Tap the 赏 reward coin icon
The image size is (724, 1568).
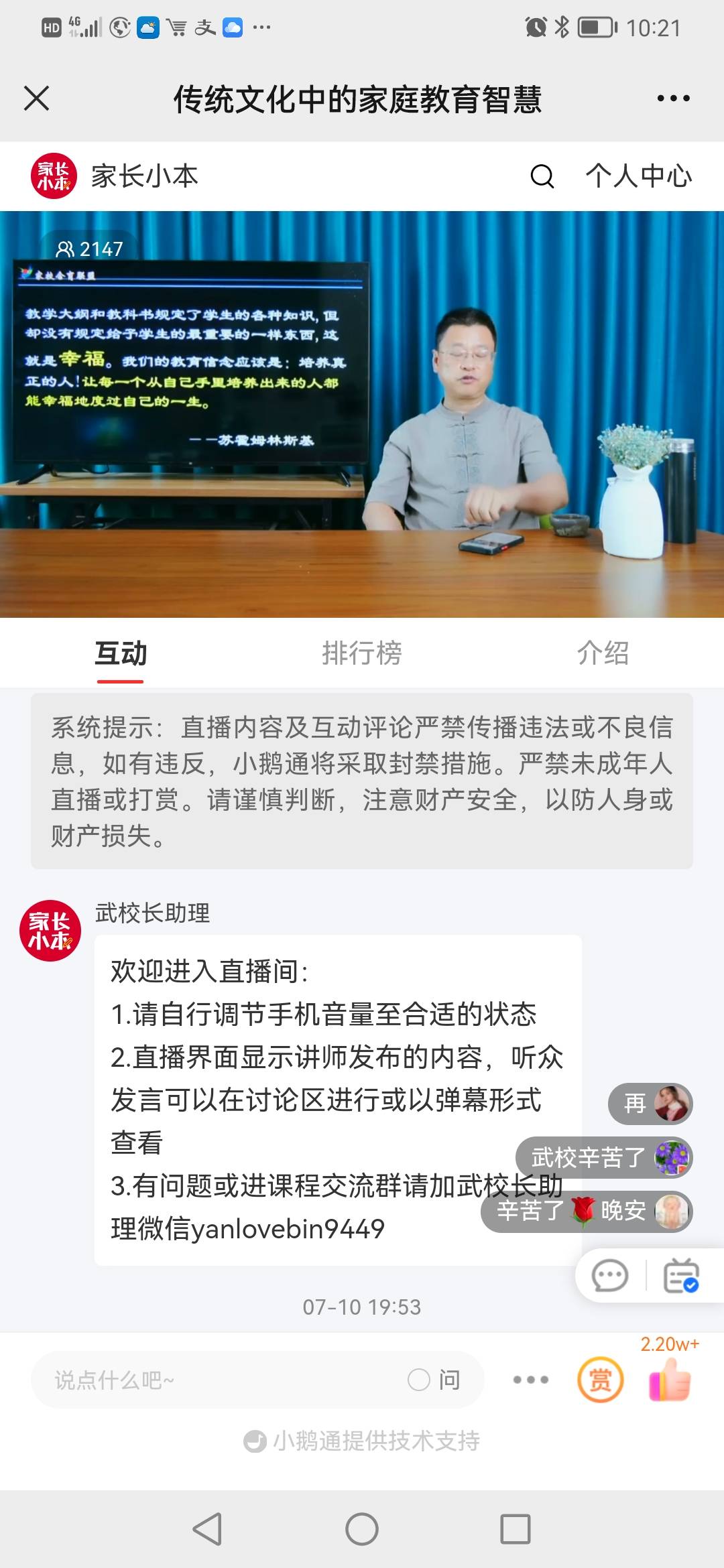point(601,1380)
